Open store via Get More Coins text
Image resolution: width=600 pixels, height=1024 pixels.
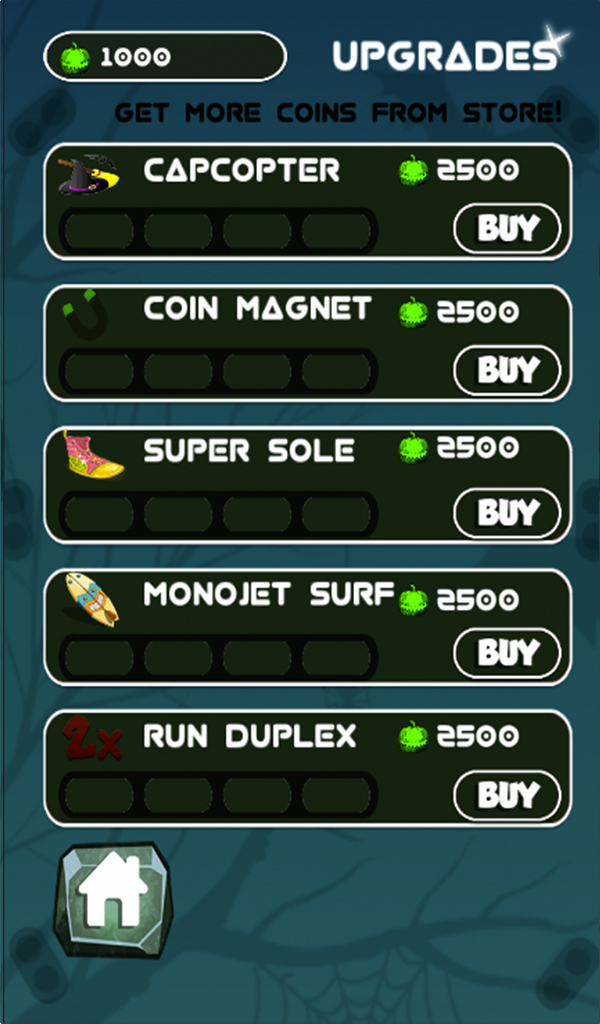pyautogui.click(x=338, y=112)
